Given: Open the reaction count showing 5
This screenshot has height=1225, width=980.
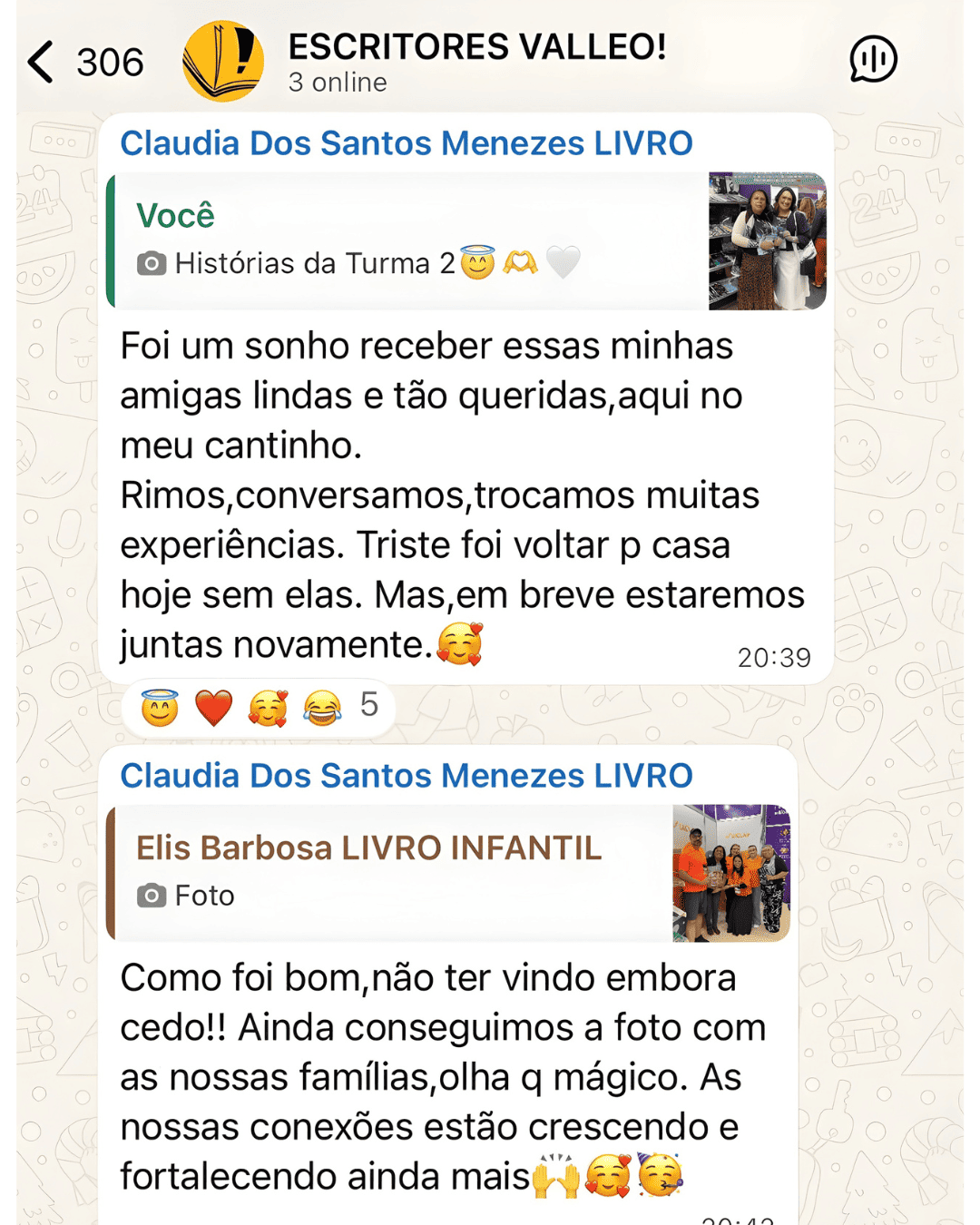Looking at the screenshot, I should (368, 706).
